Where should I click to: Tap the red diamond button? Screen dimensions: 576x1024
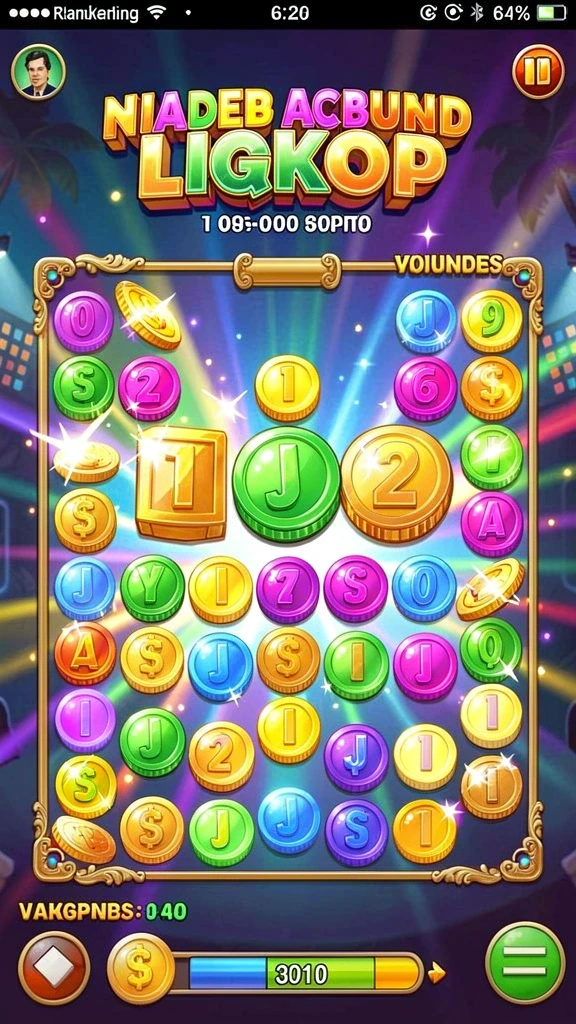(x=54, y=967)
